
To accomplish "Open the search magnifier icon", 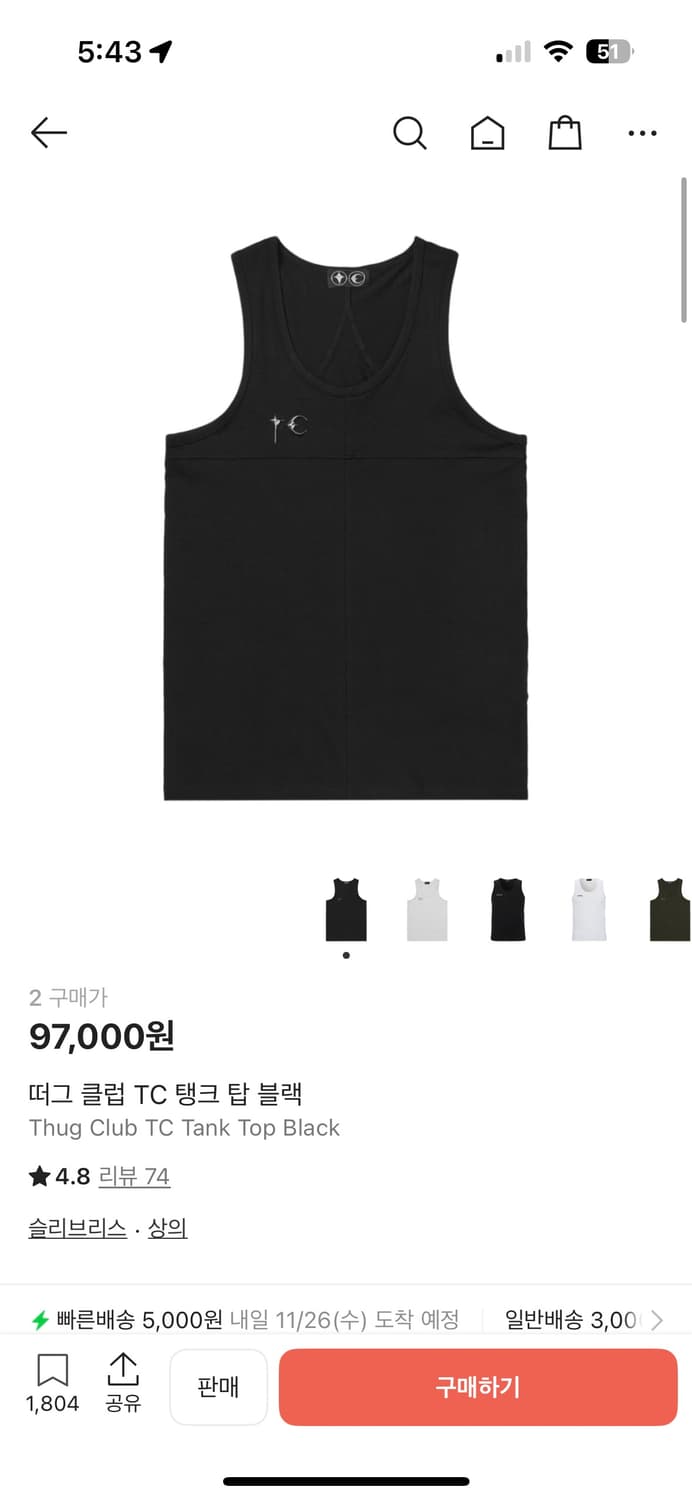I will point(409,133).
